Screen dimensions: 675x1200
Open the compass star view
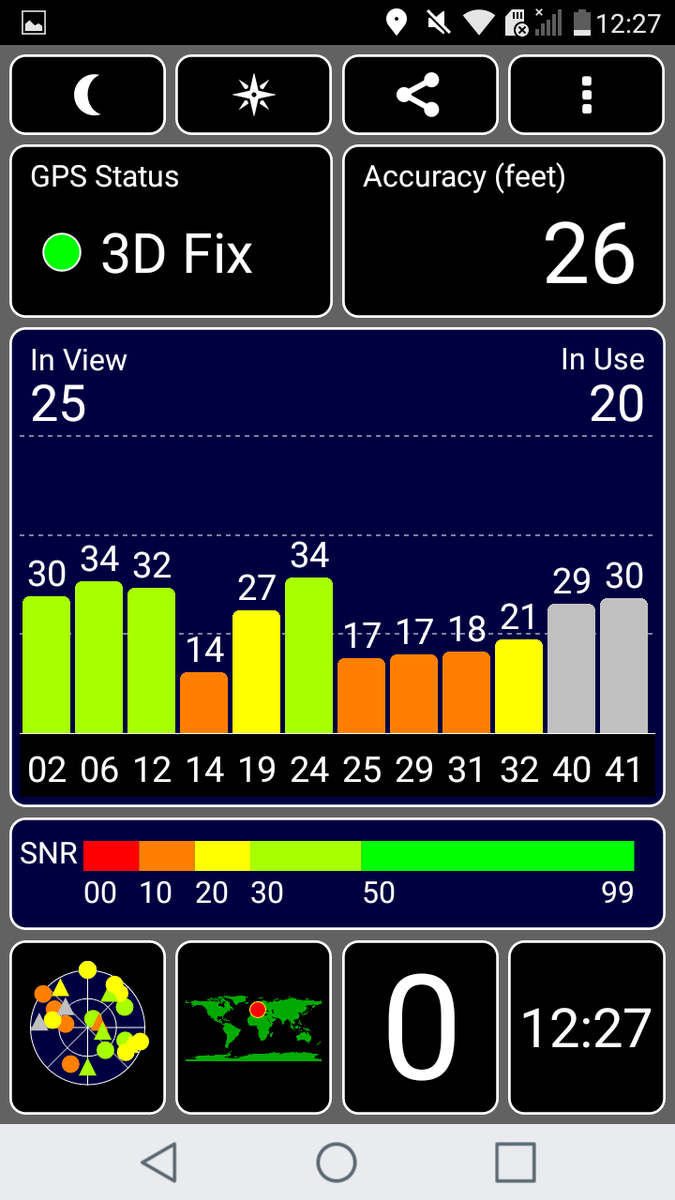tap(253, 95)
